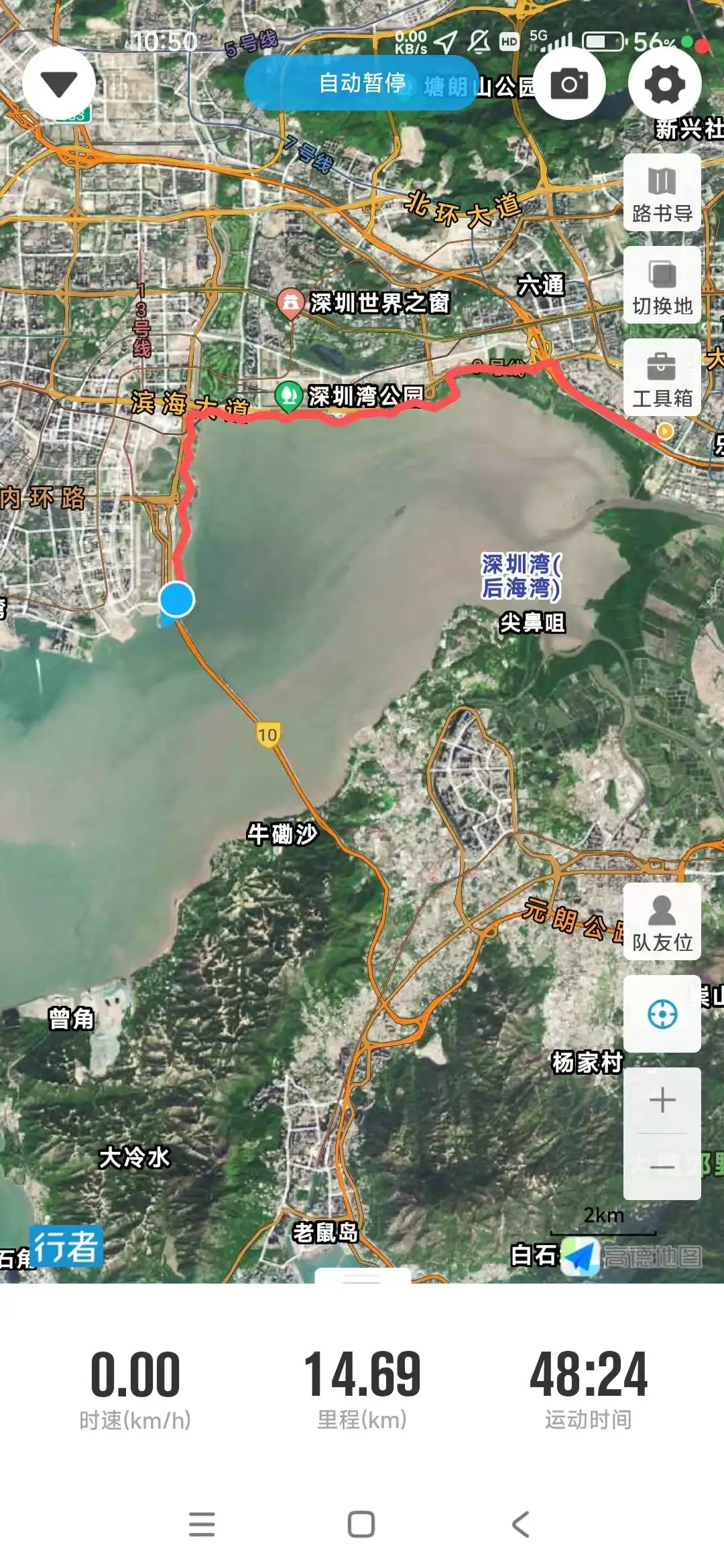Recenter map on my location
724x1568 pixels.
click(x=662, y=1014)
